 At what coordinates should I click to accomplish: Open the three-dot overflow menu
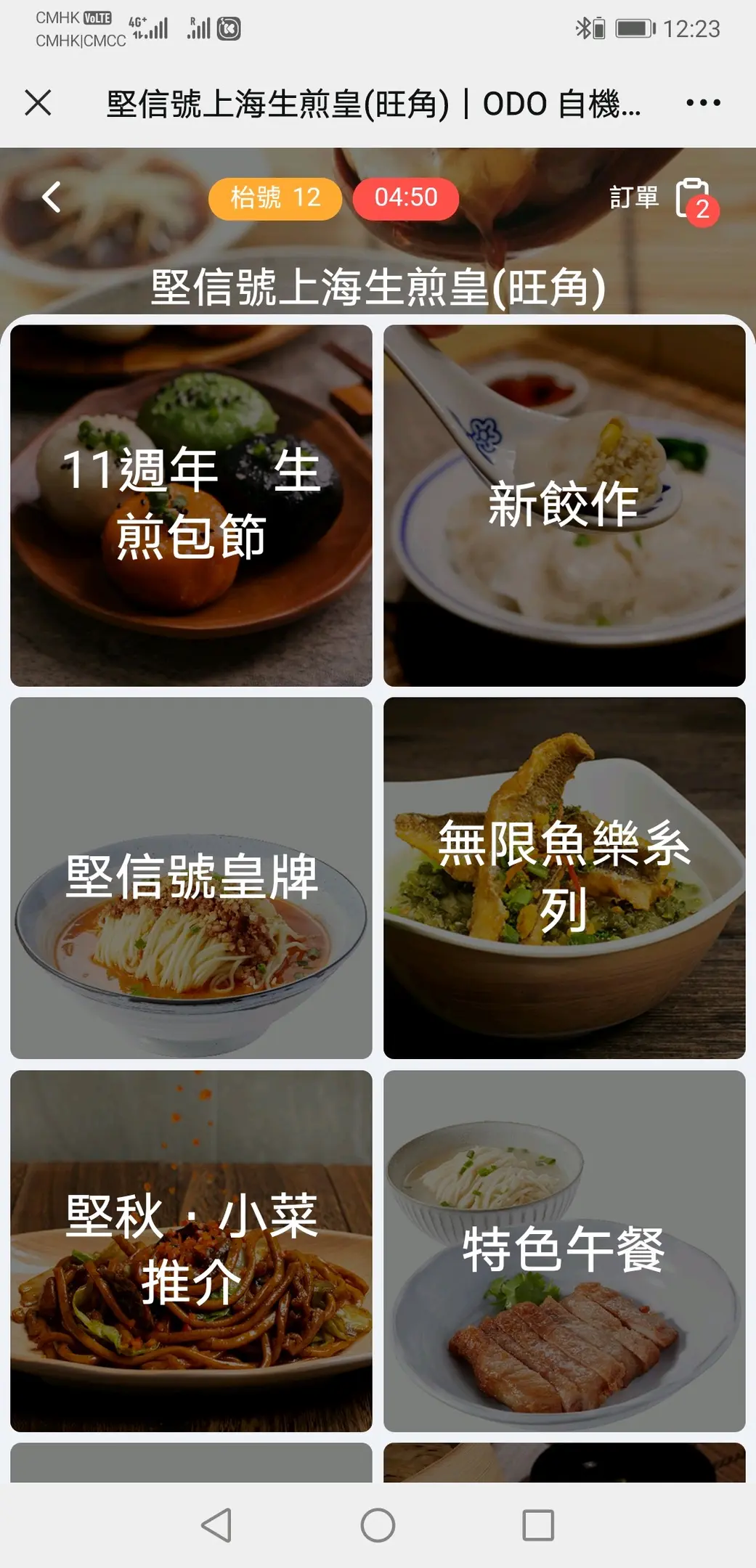point(703,103)
